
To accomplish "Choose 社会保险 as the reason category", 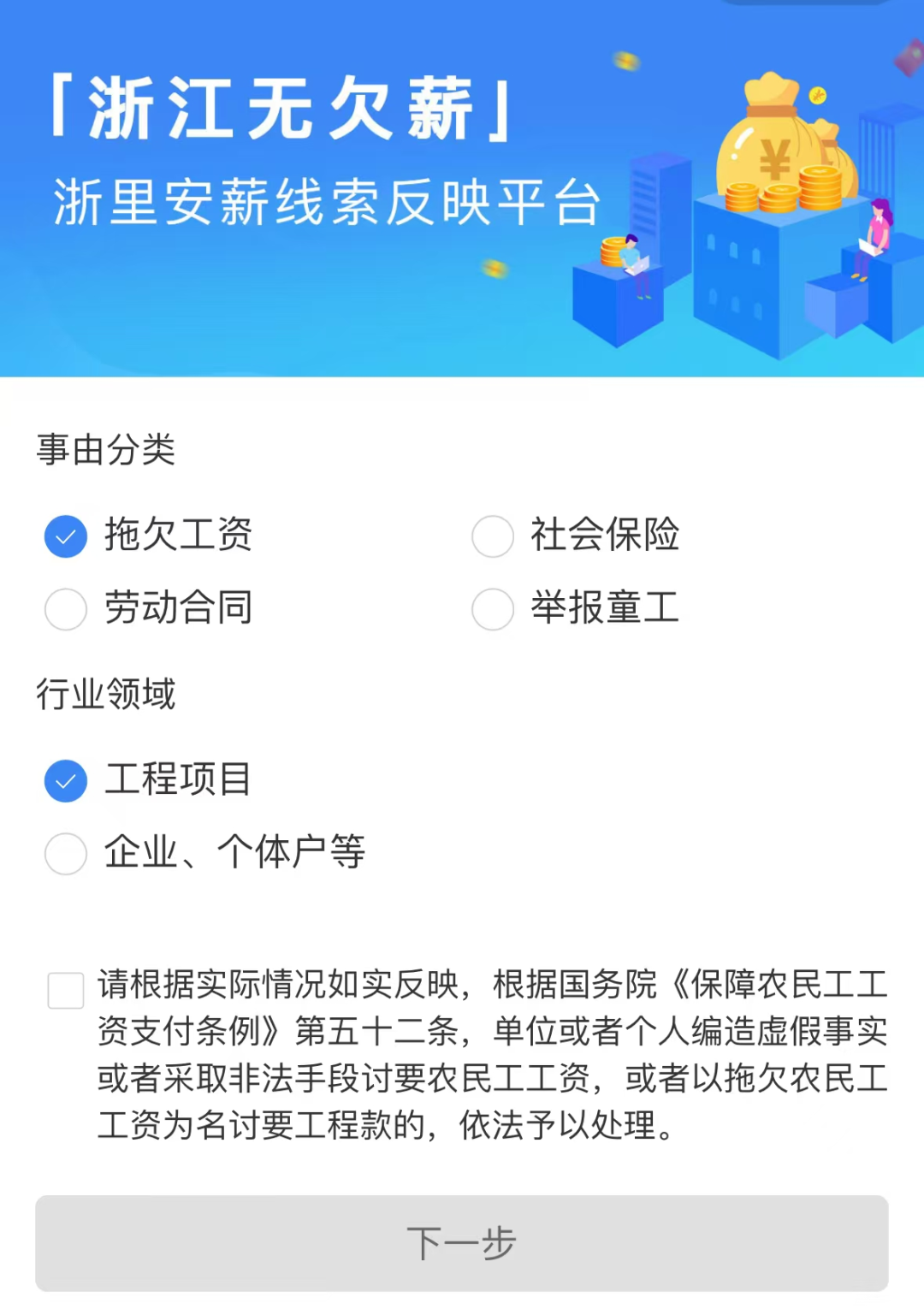I will (493, 536).
